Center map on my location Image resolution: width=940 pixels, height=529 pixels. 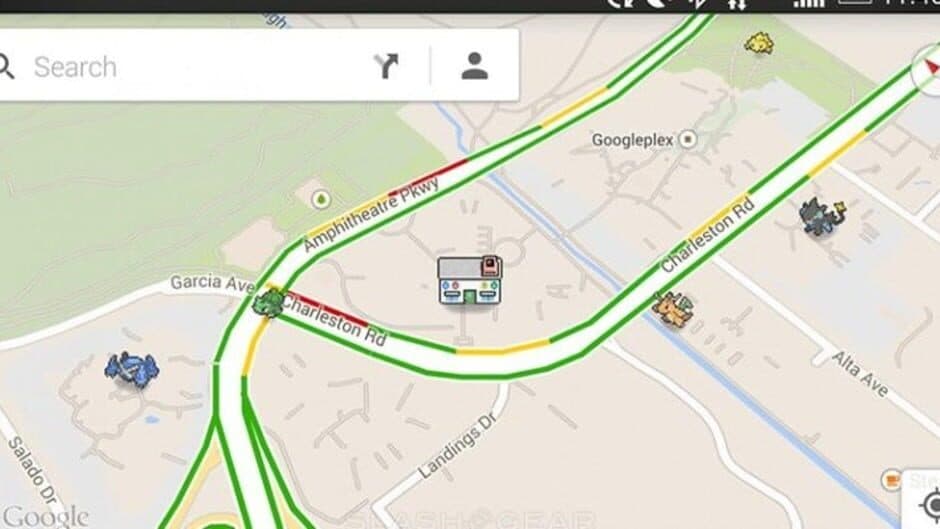930,503
